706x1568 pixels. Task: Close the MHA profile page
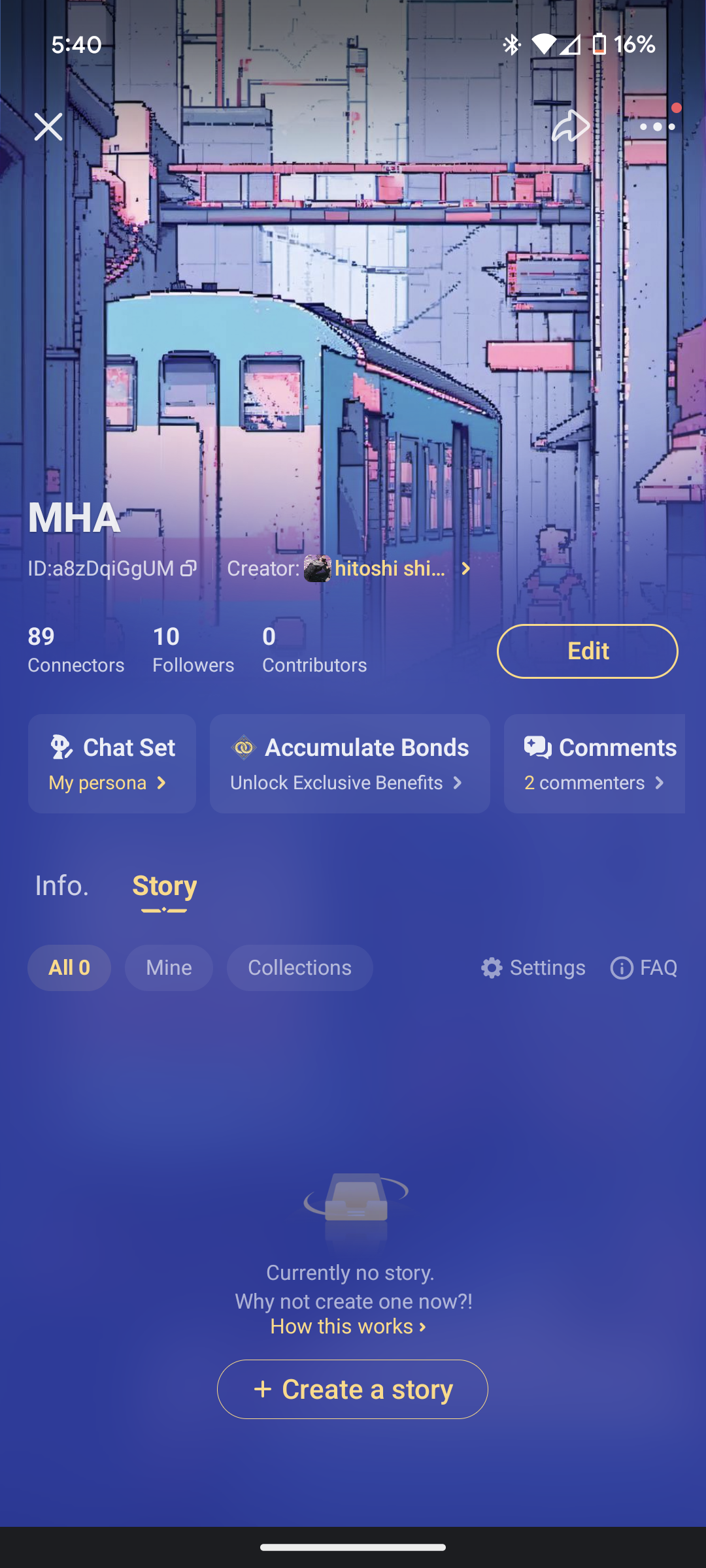click(x=48, y=127)
